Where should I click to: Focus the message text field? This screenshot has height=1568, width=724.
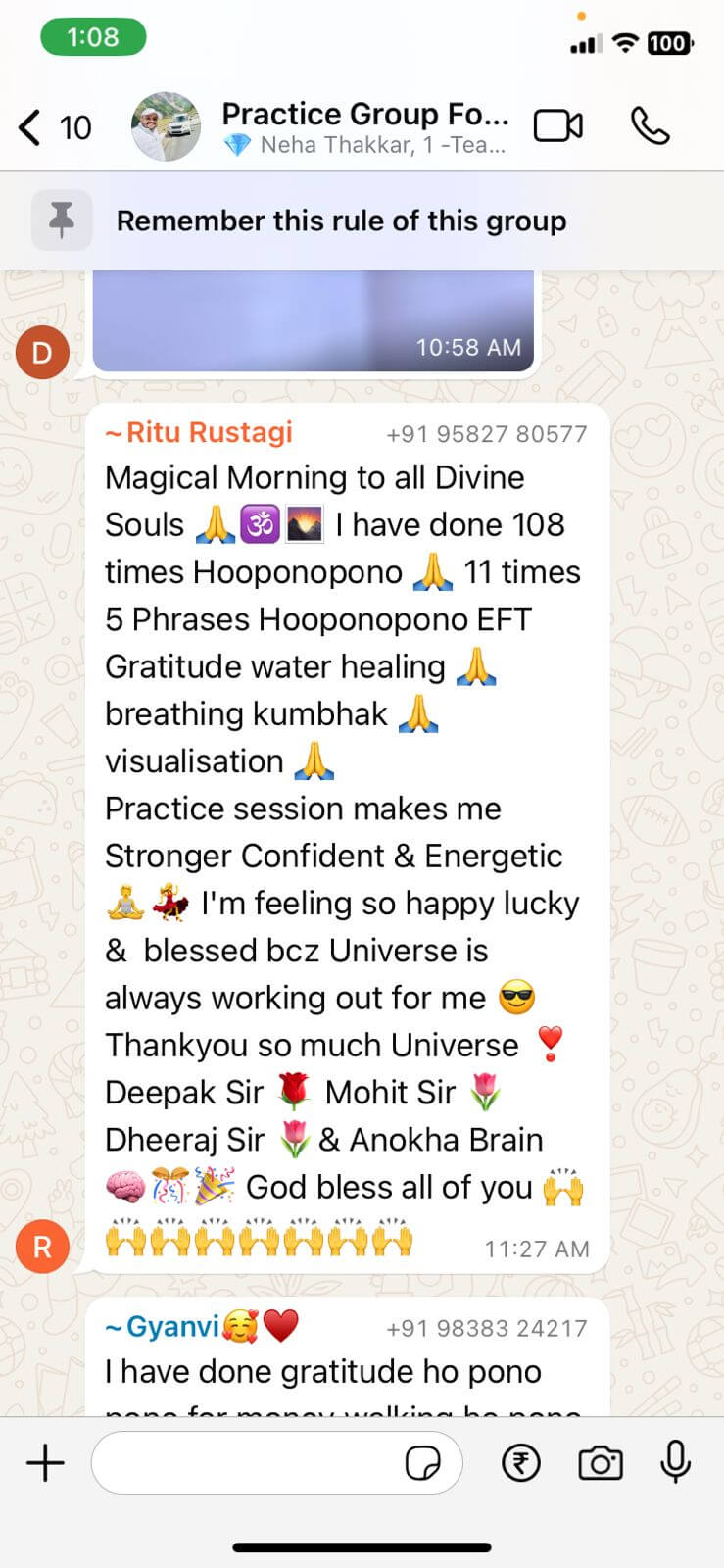point(245,1463)
